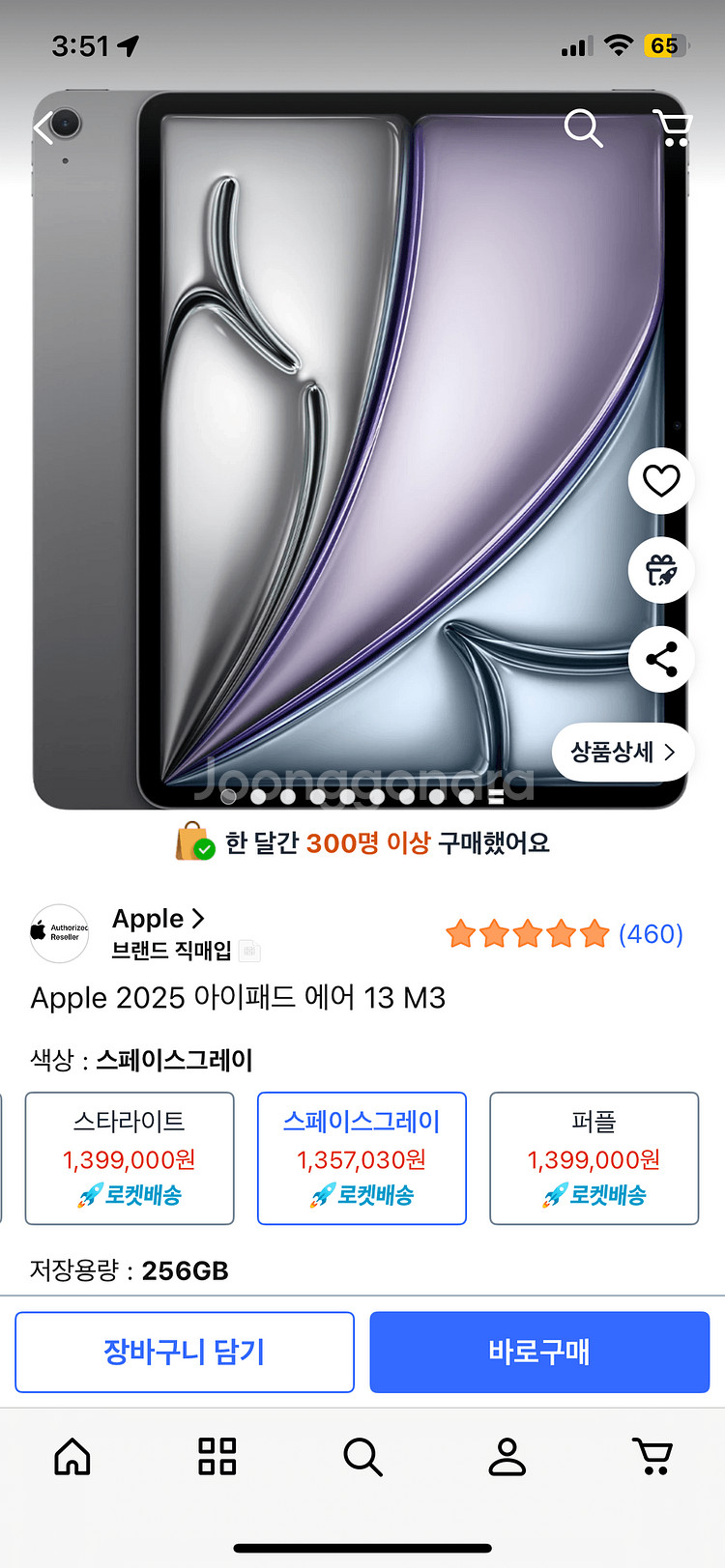Share this product via the share icon
Image resolution: width=725 pixels, height=1568 pixels.
[x=660, y=659]
